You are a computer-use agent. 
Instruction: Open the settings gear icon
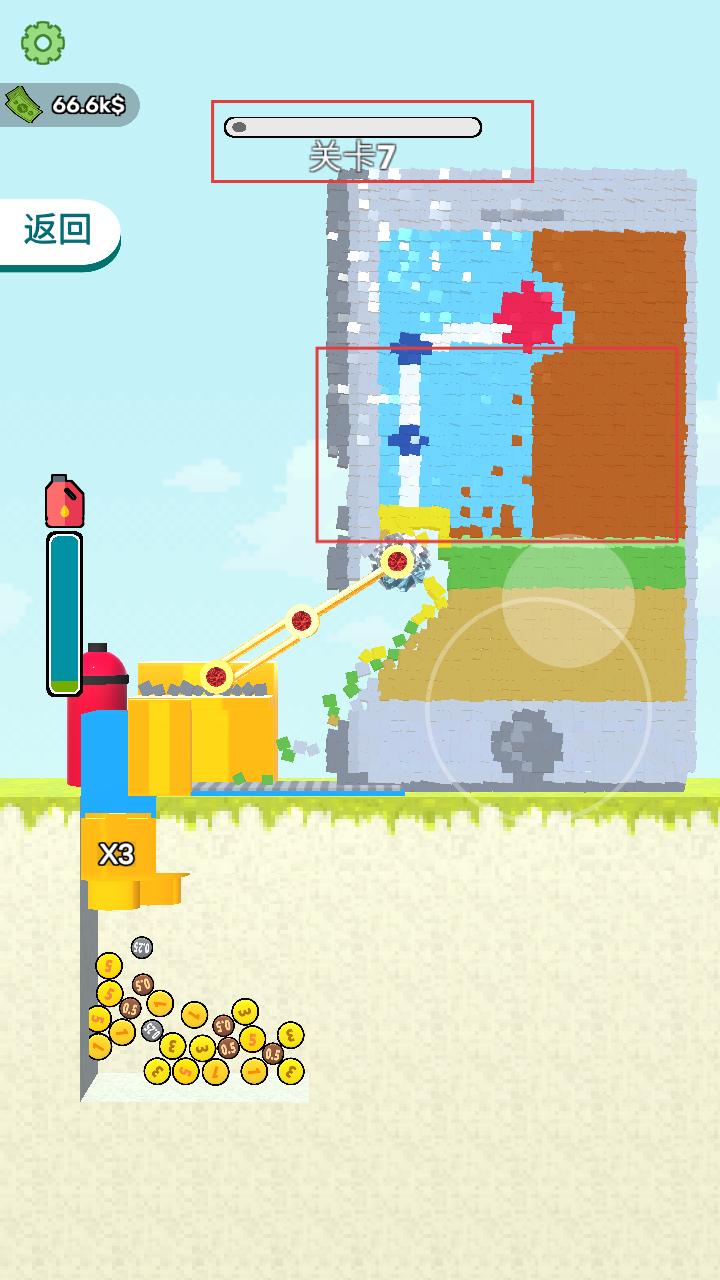[43, 42]
